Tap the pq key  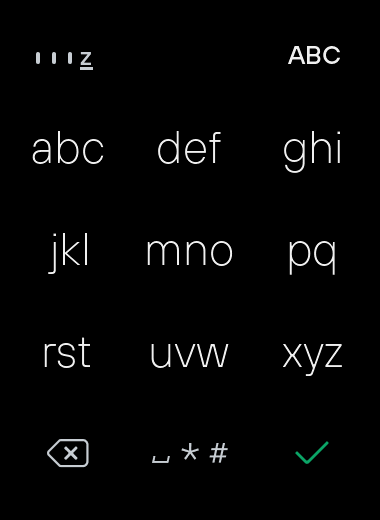point(312,257)
